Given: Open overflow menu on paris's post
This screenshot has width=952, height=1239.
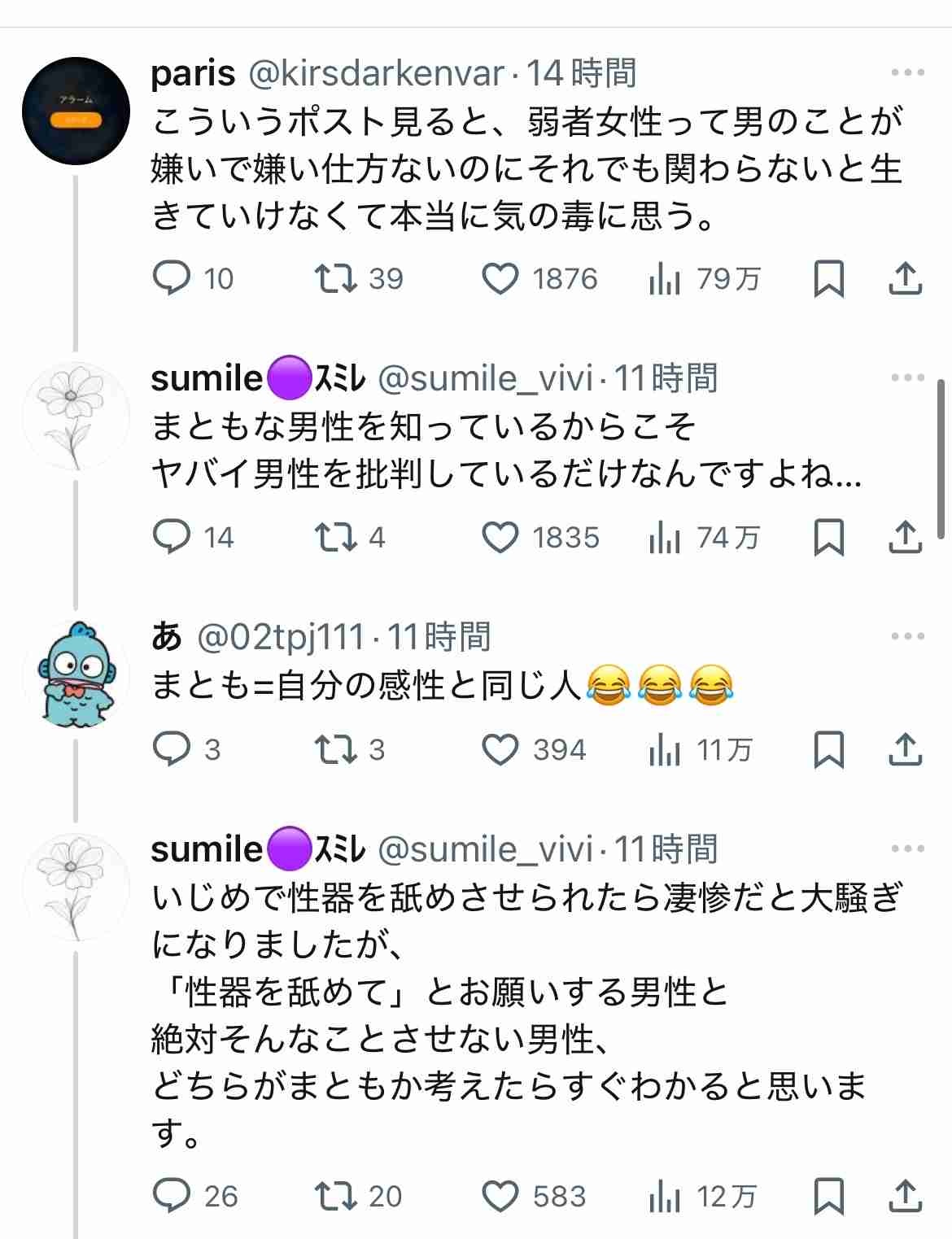Looking at the screenshot, I should [907, 73].
